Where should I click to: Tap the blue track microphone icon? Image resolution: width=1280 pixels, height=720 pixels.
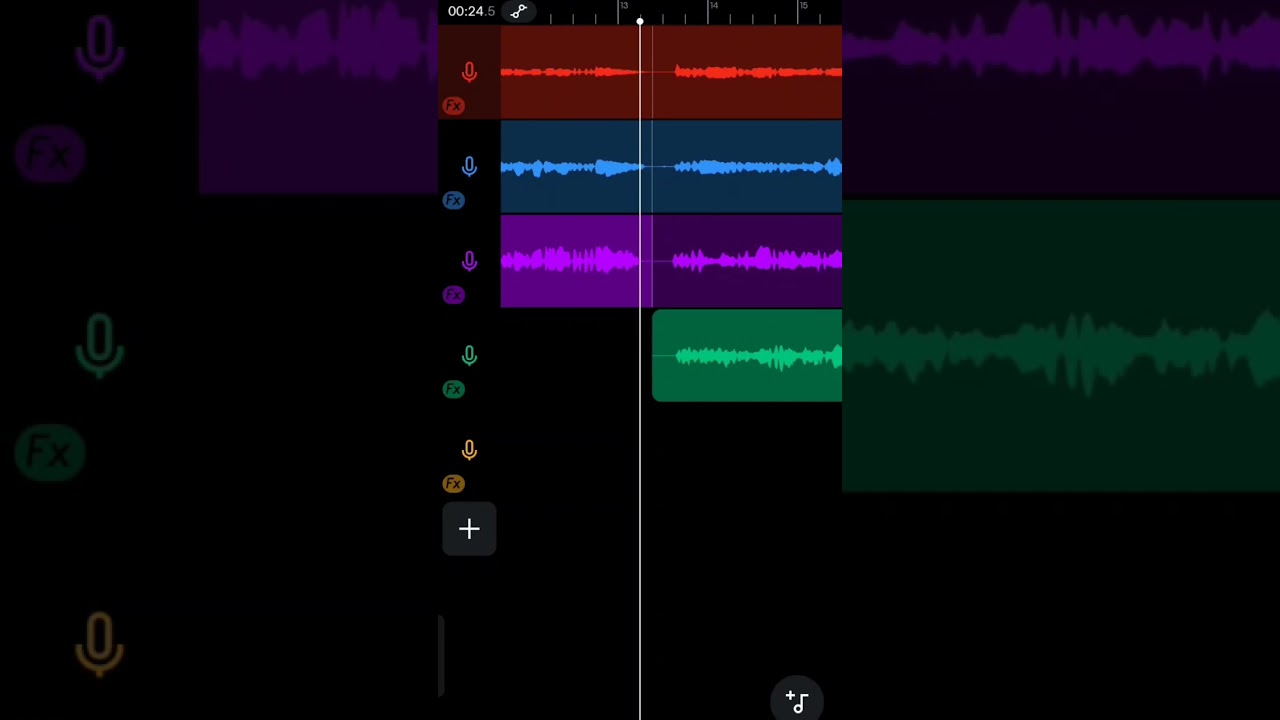(469, 167)
